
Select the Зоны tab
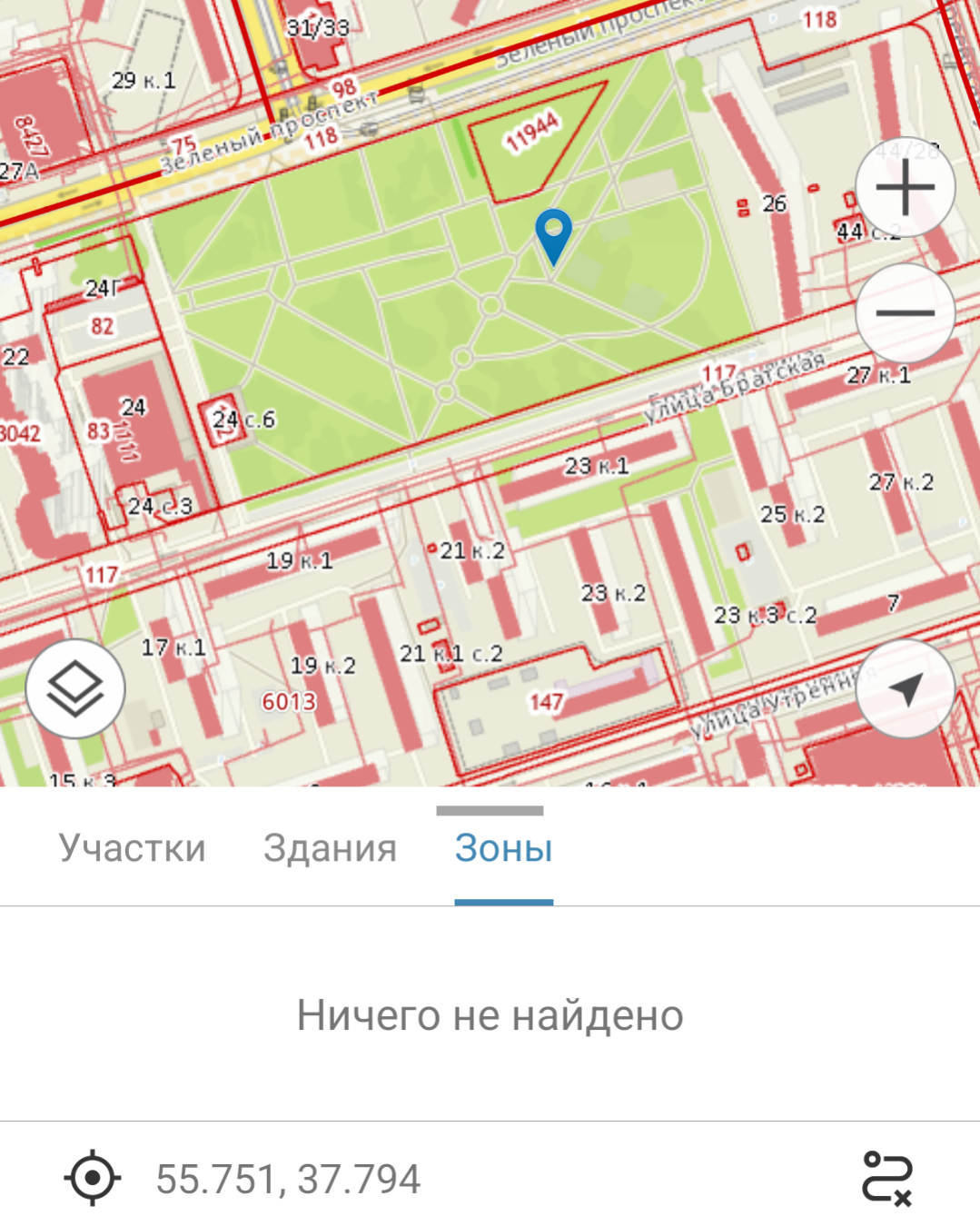(503, 848)
